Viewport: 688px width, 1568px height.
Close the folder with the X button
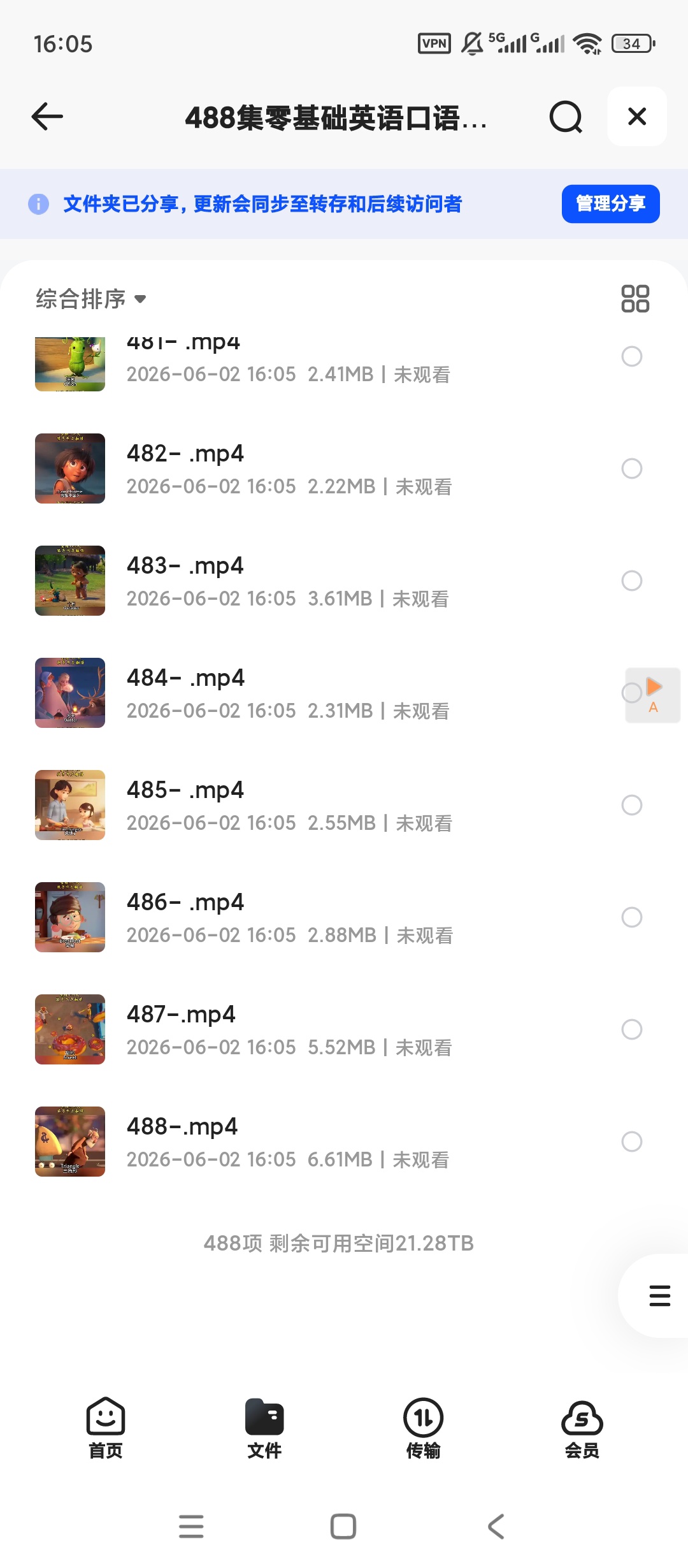click(637, 117)
